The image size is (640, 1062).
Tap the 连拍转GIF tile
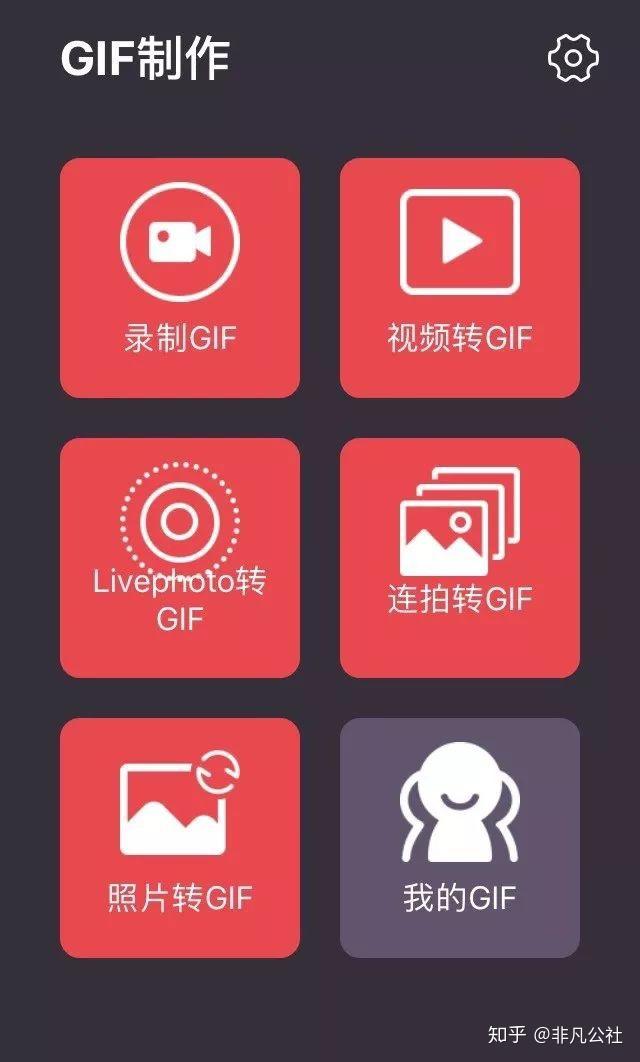460,558
